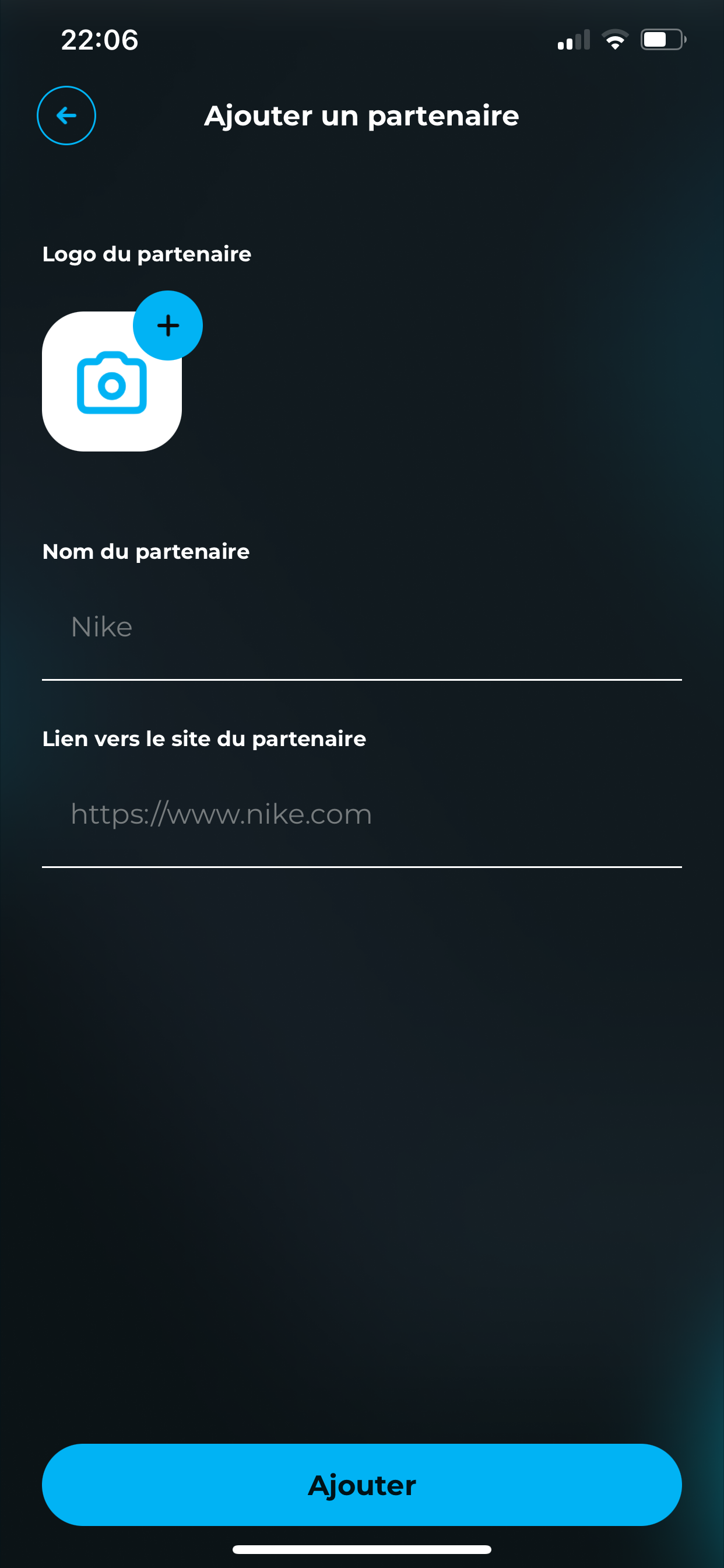Tap the Wi-Fi icon in status bar
Viewport: 724px width, 1568px height.
coord(616,39)
